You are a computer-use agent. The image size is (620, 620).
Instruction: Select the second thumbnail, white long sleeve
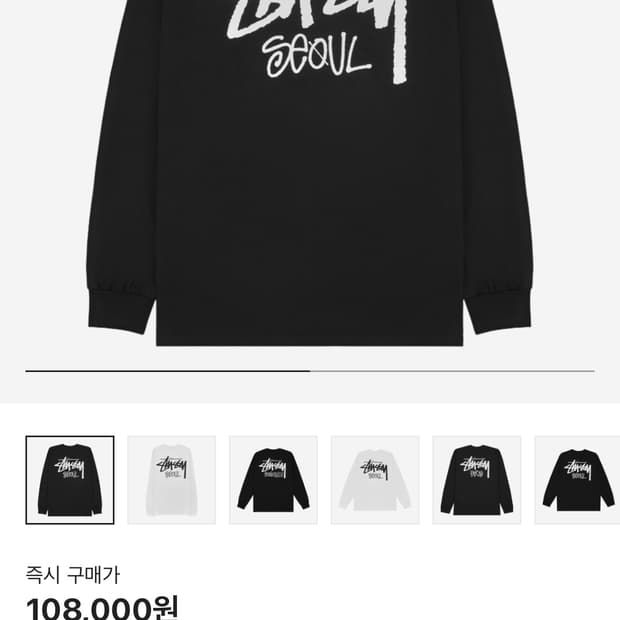172,480
